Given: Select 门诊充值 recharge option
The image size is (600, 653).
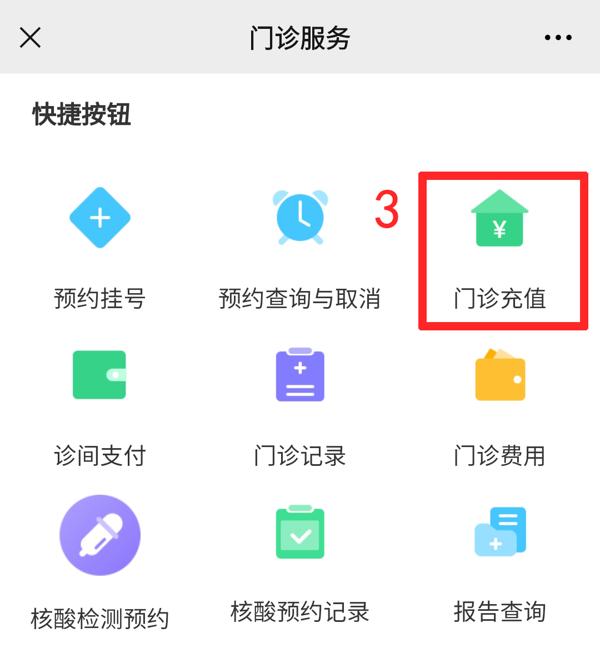Looking at the screenshot, I should (500, 244).
